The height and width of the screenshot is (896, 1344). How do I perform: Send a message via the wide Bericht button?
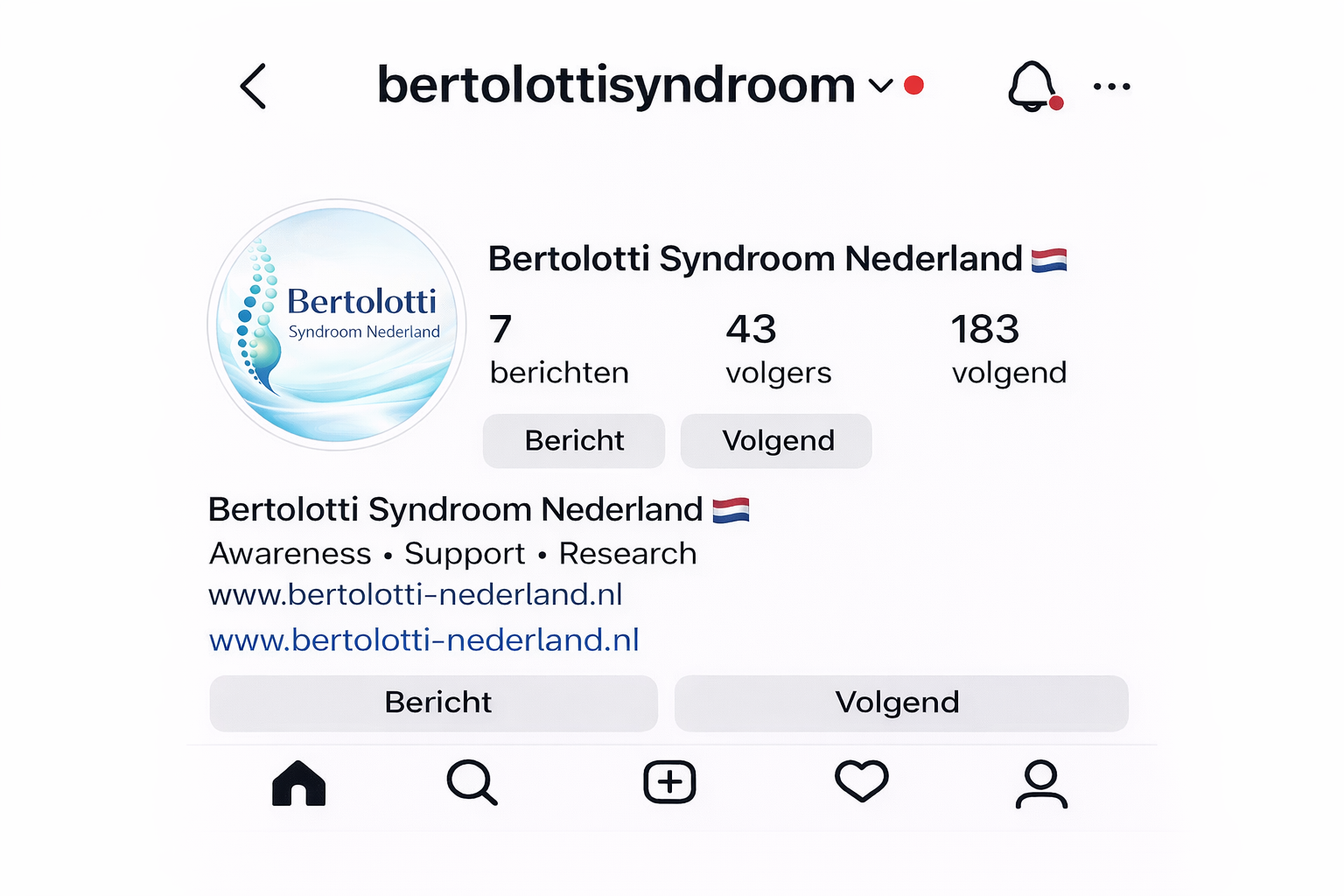coord(434,703)
